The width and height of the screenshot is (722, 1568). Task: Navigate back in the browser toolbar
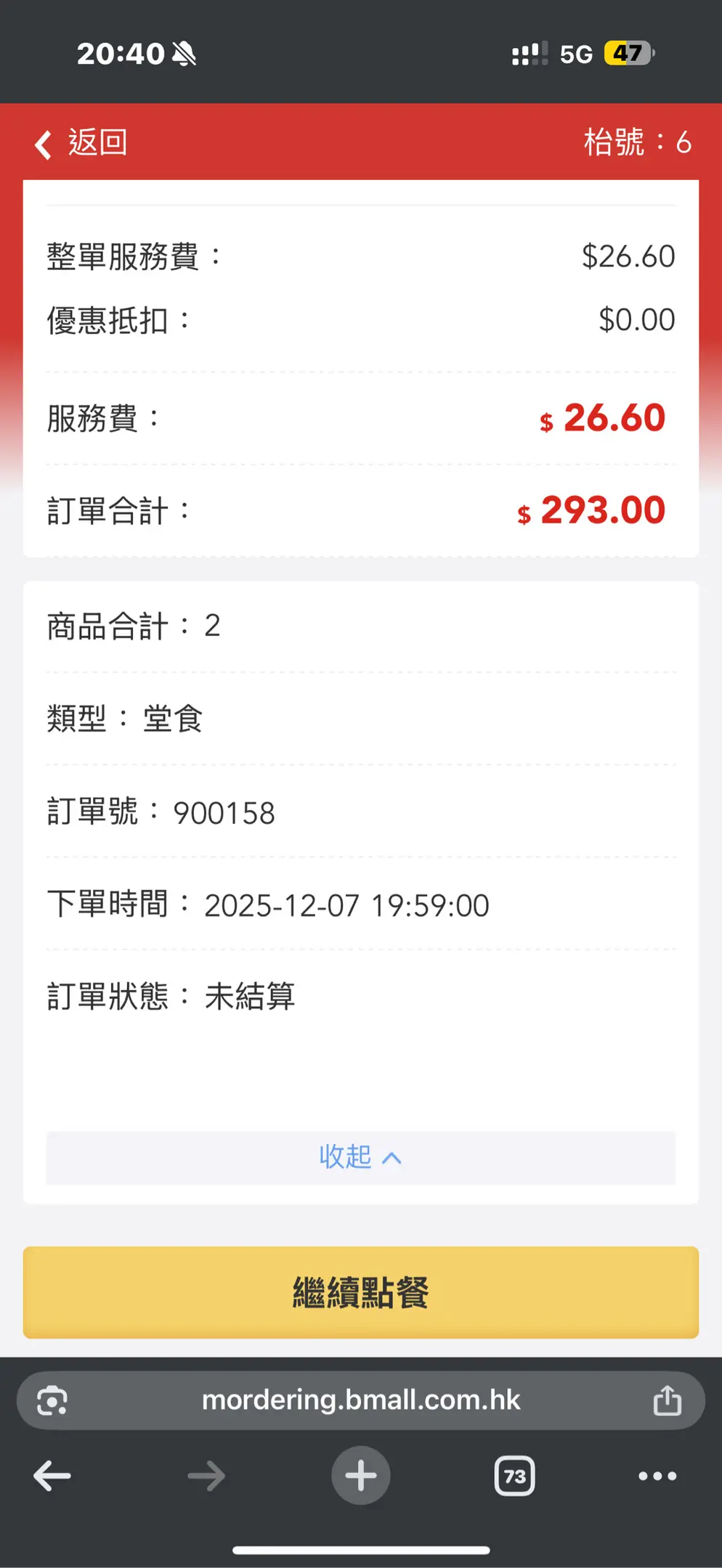click(52, 1476)
